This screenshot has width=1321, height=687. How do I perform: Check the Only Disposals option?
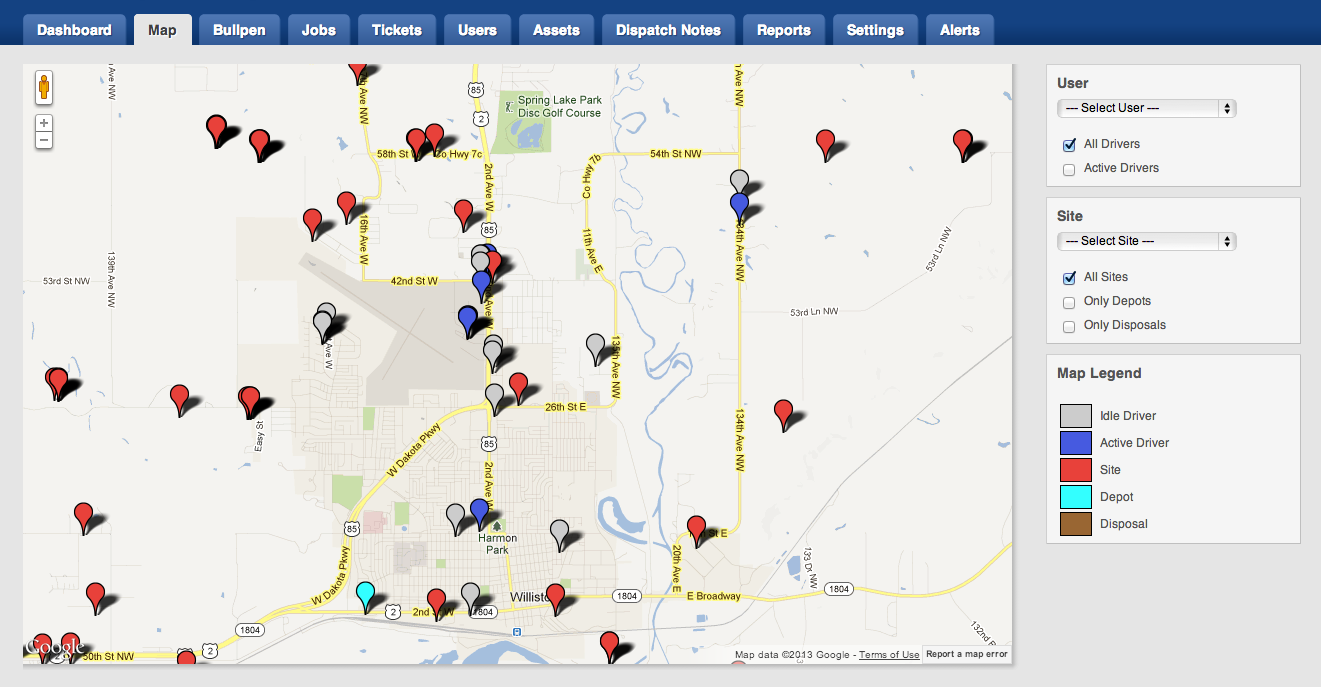[1069, 326]
